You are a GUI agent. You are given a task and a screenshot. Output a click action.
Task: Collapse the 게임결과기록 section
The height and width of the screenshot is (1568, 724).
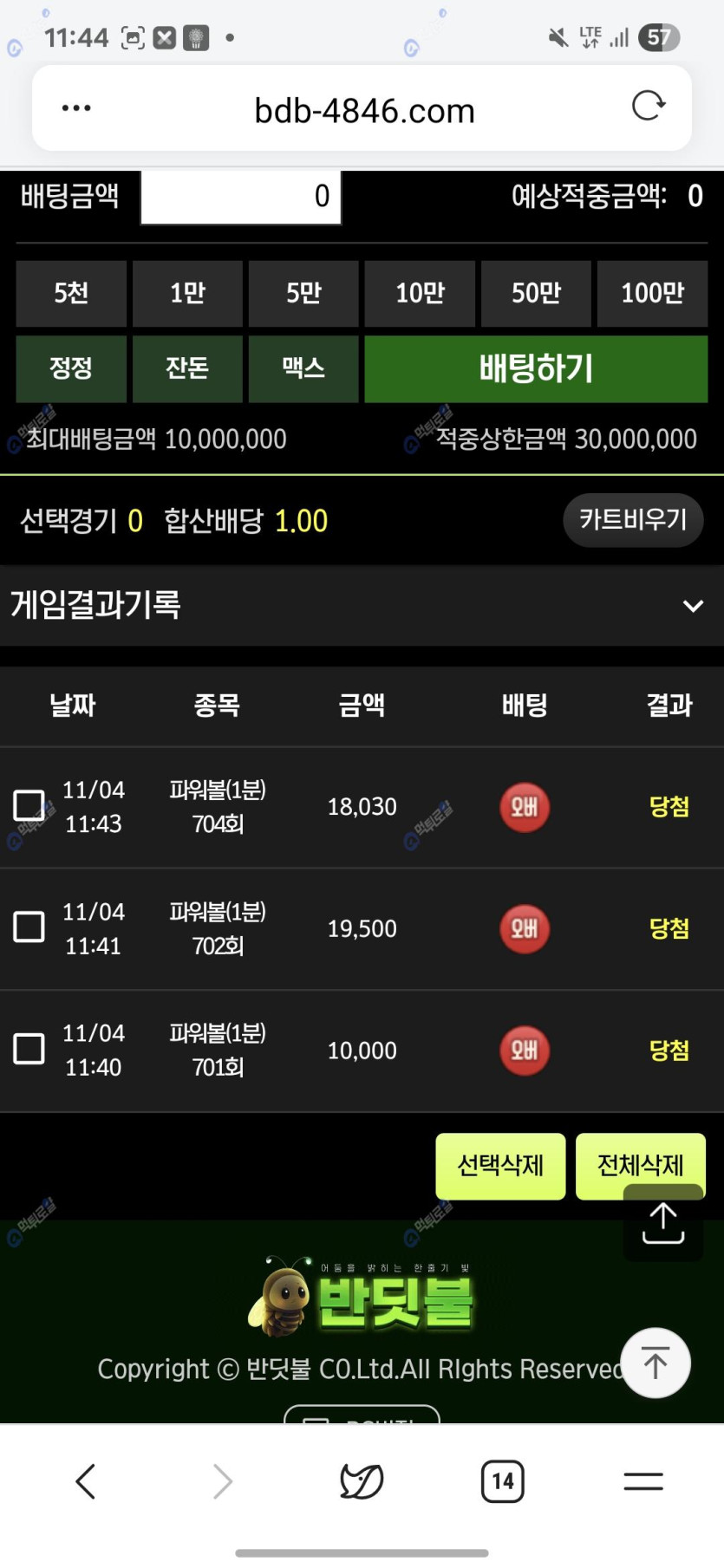click(x=693, y=605)
